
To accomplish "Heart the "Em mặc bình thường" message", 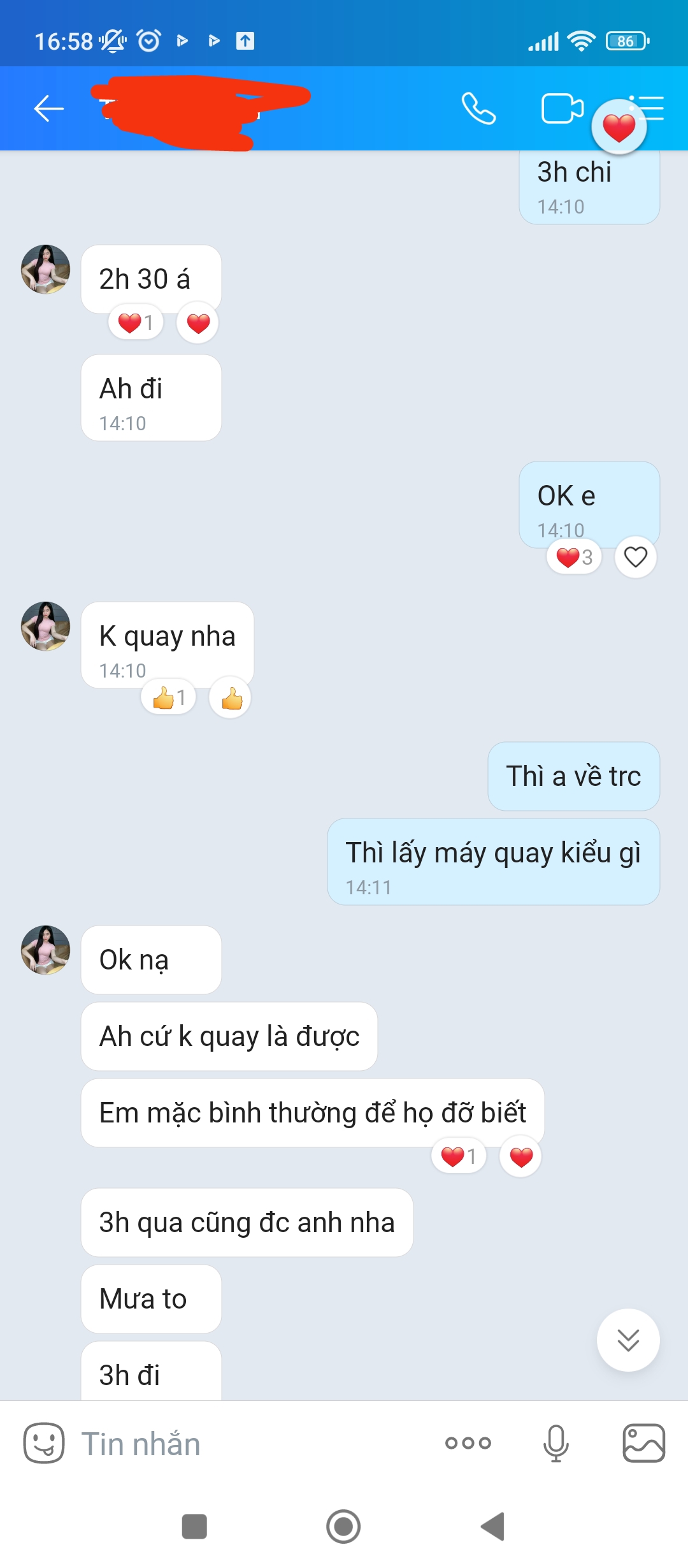I will click(520, 1156).
